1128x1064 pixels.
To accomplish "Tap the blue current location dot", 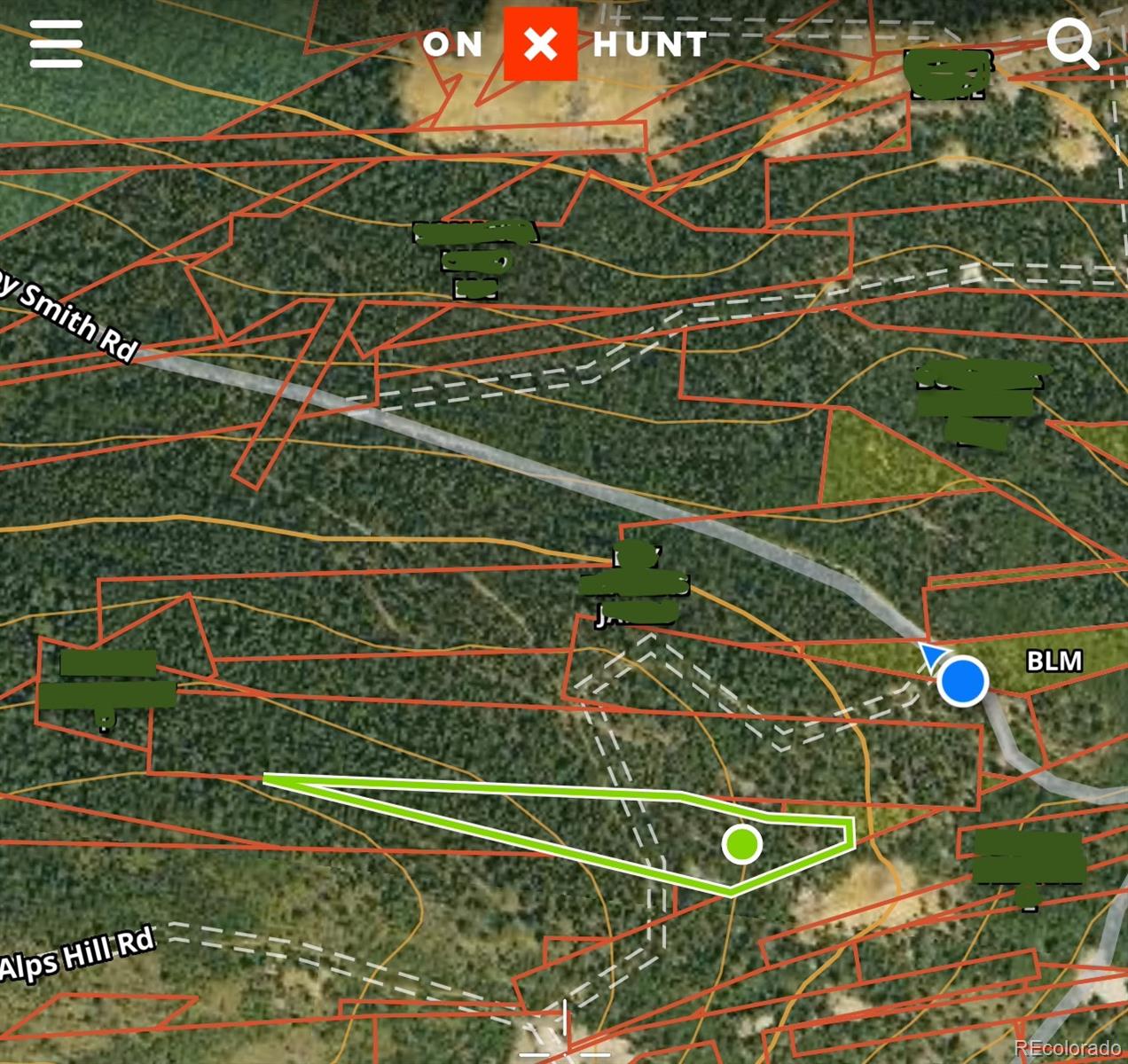I will pos(963,681).
